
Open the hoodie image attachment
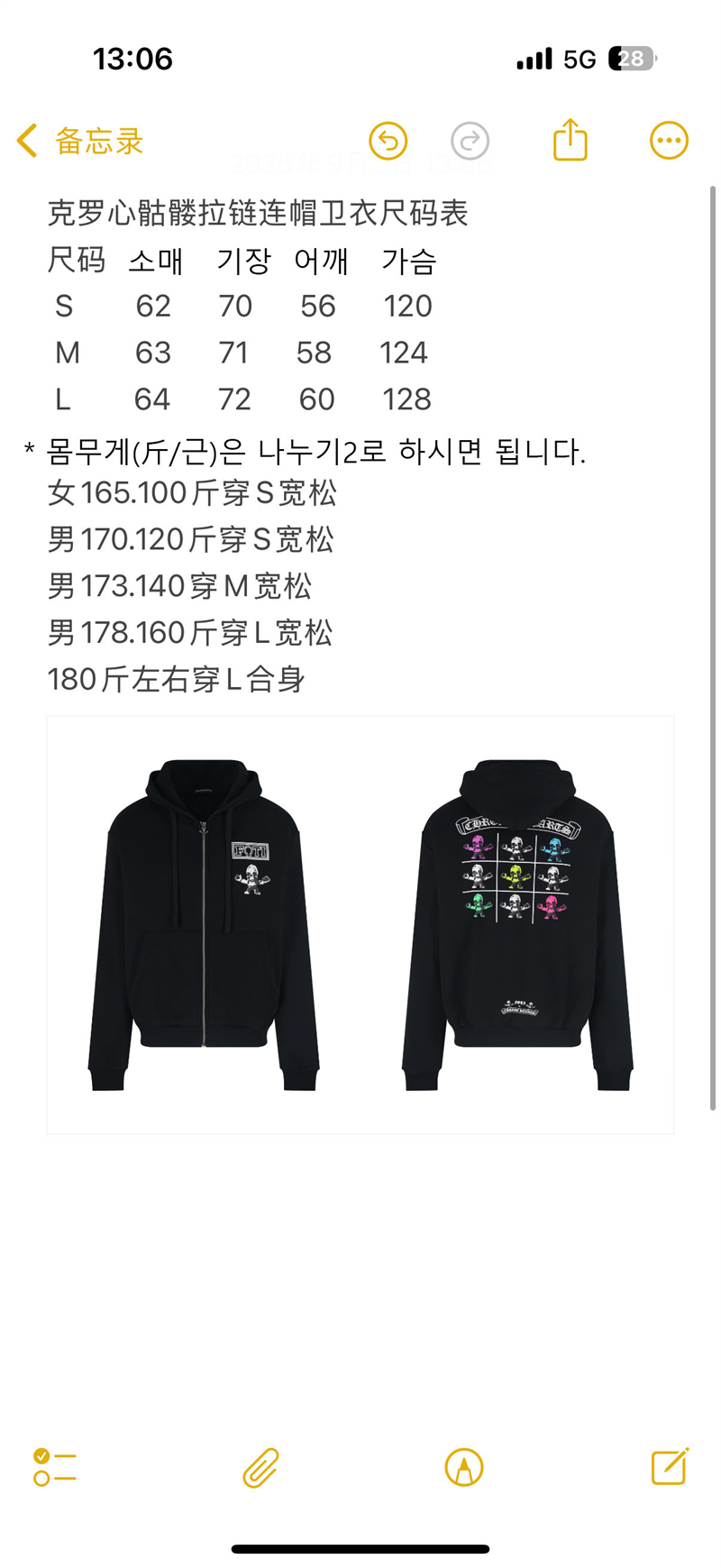pyautogui.click(x=360, y=924)
